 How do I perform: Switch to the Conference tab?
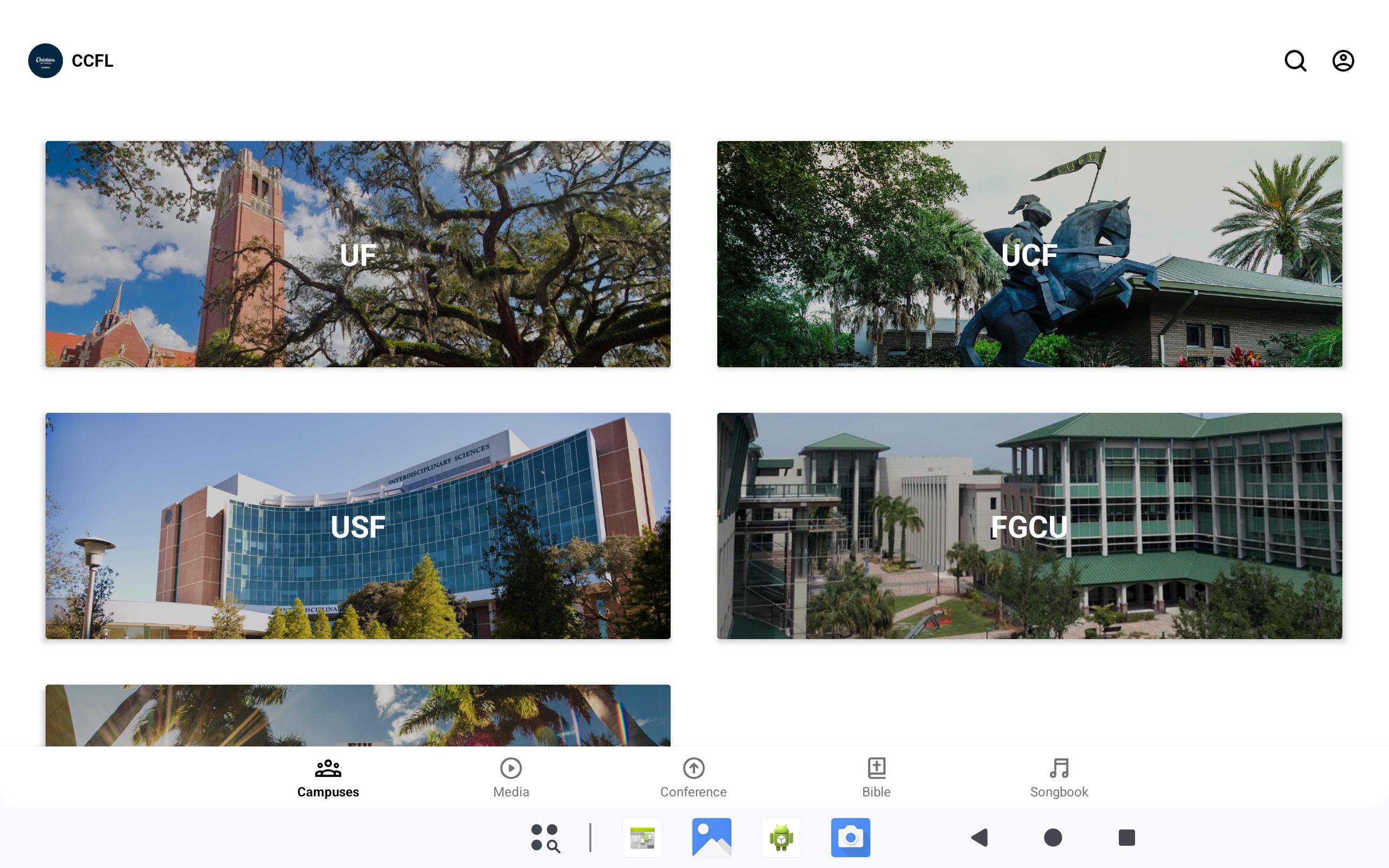click(x=693, y=777)
